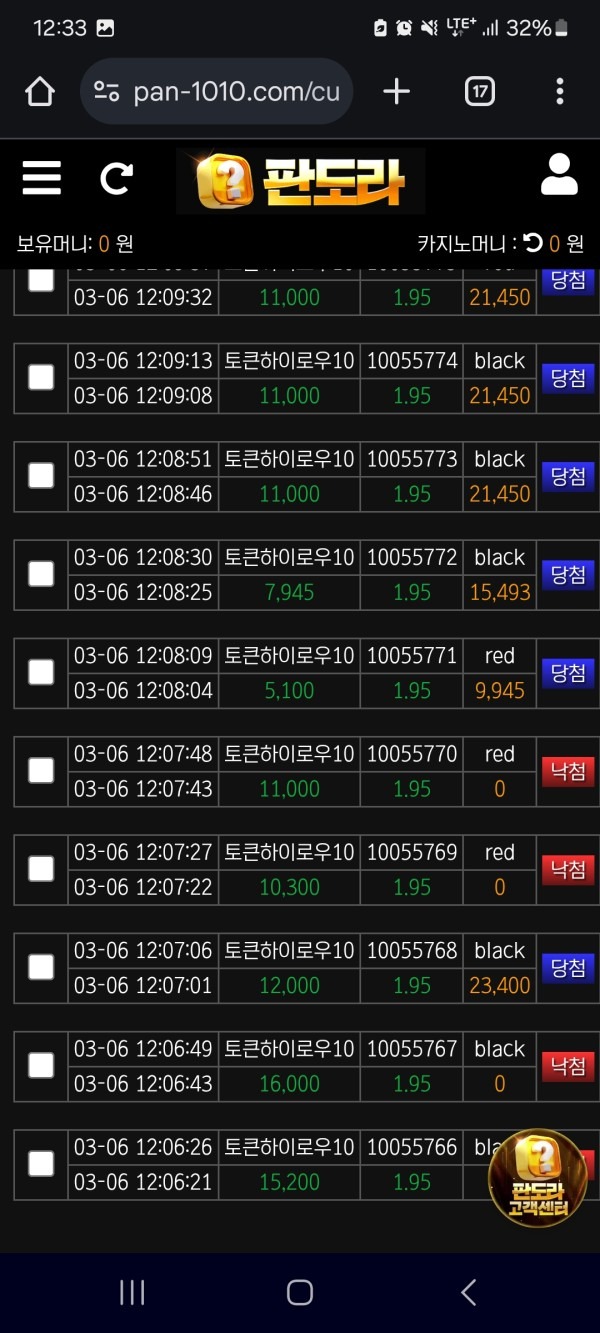Refresh the 카지노머니 balance

[533, 243]
